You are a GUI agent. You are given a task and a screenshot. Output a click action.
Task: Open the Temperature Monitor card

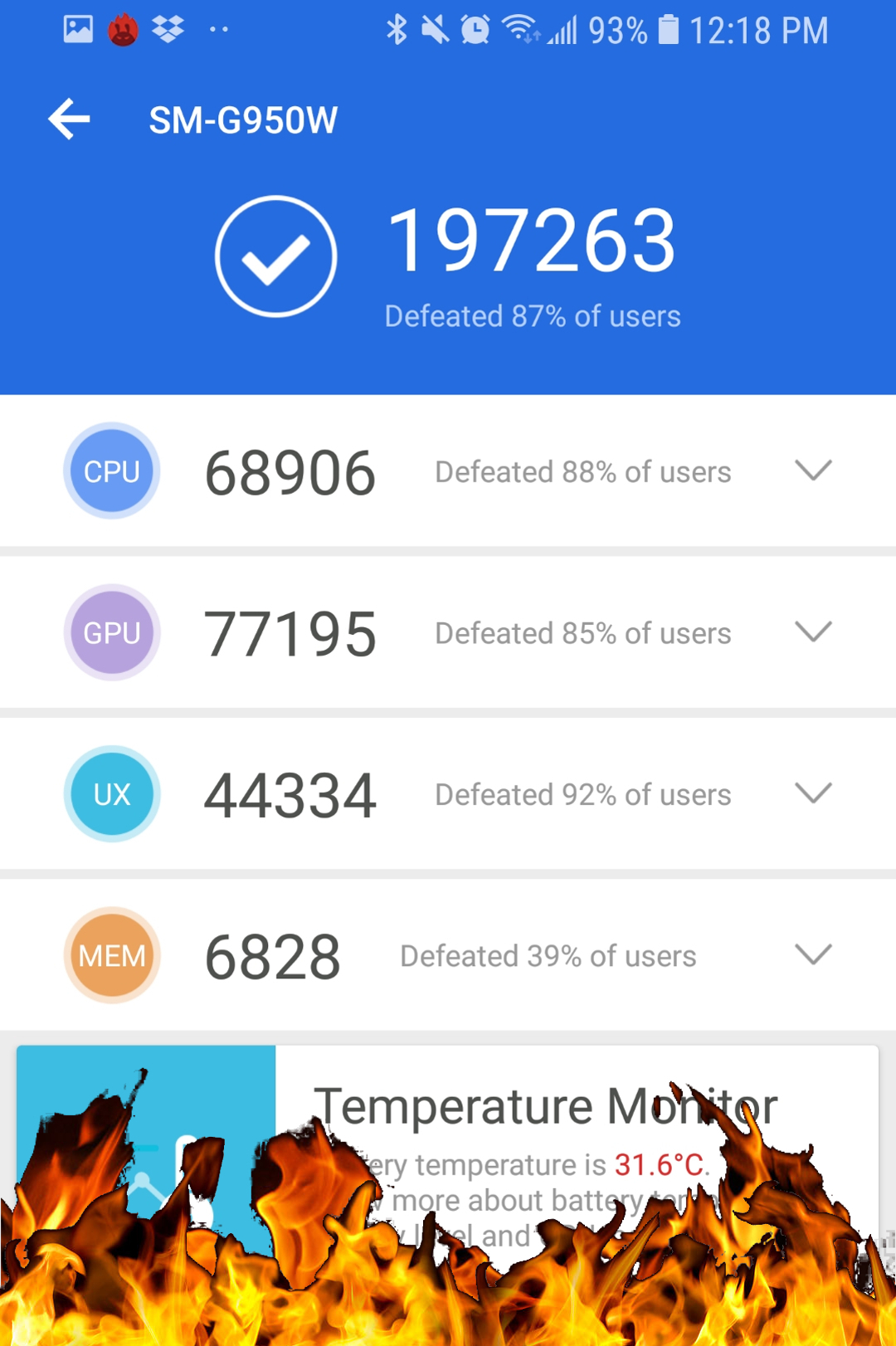[543, 1108]
